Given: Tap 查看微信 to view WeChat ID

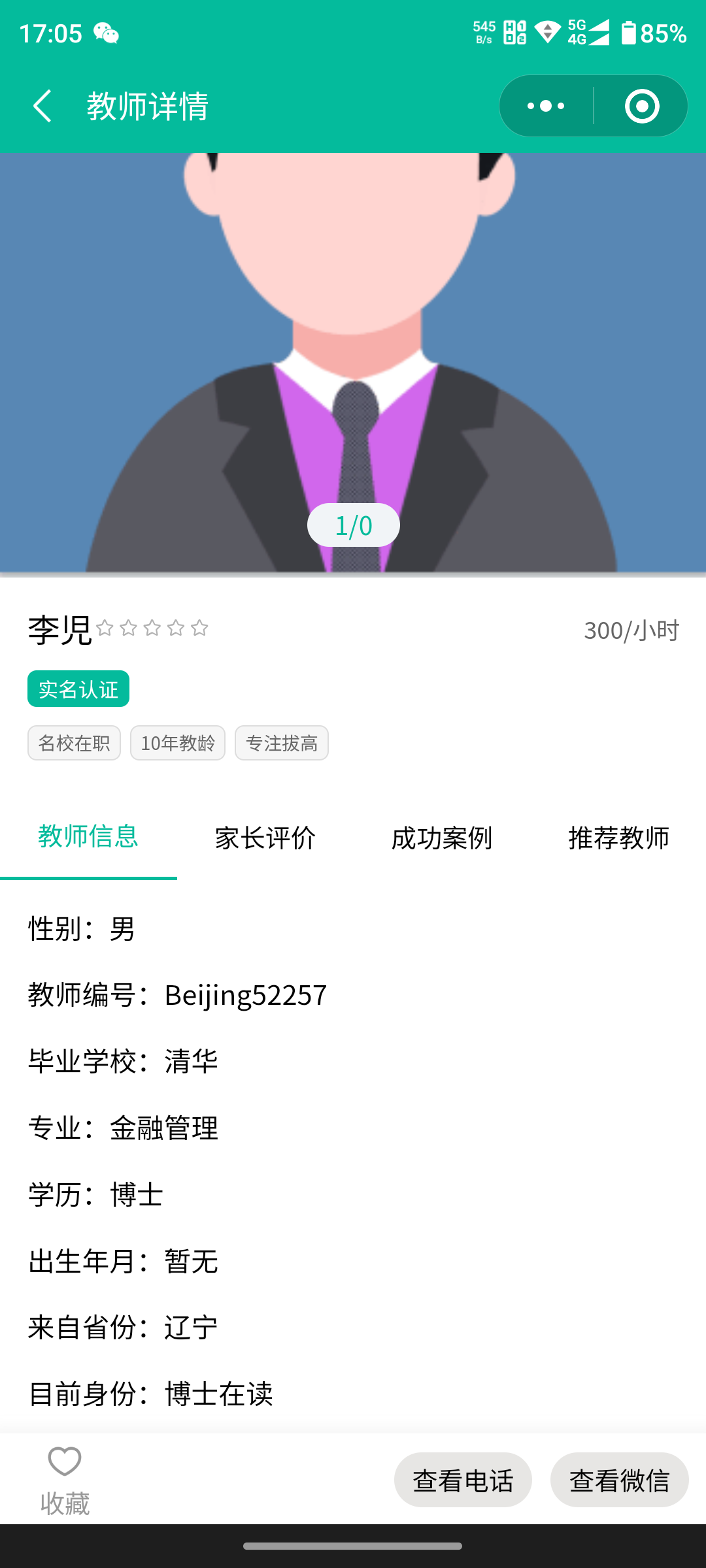Looking at the screenshot, I should click(x=619, y=1480).
